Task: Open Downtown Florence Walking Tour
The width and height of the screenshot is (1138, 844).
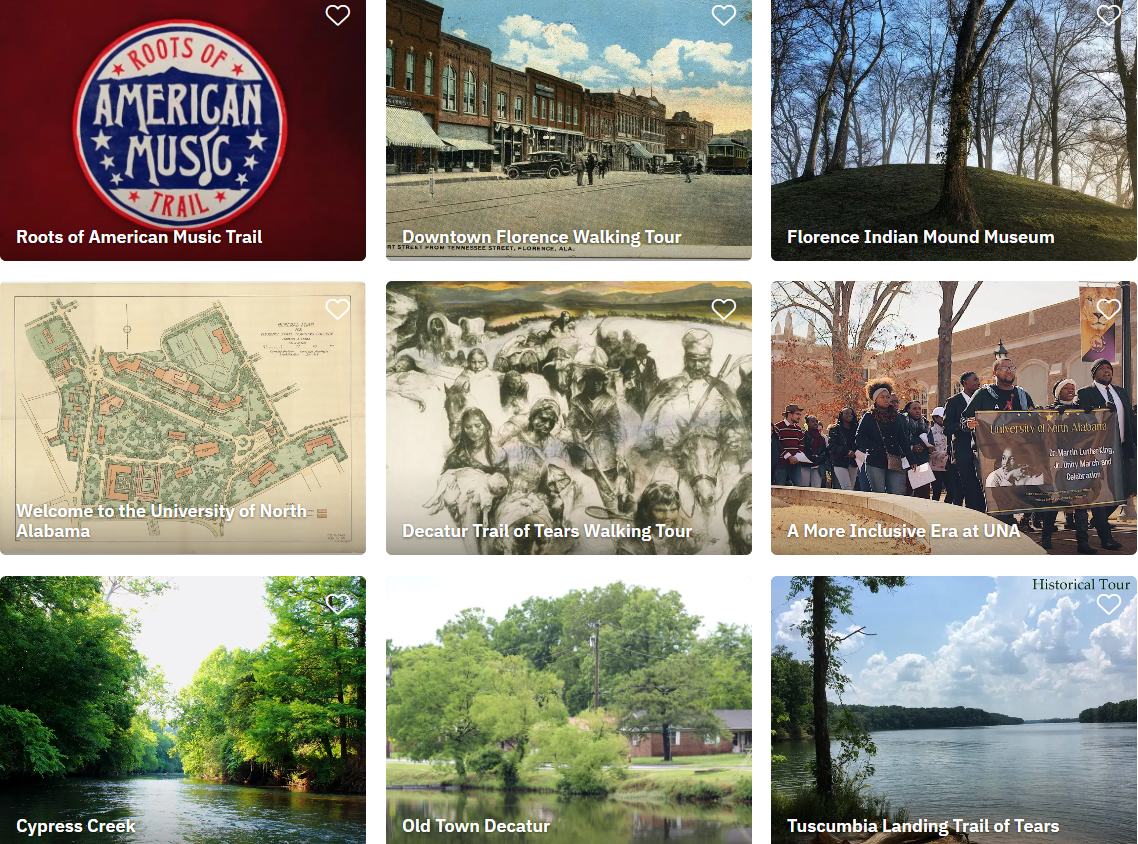Action: click(568, 130)
